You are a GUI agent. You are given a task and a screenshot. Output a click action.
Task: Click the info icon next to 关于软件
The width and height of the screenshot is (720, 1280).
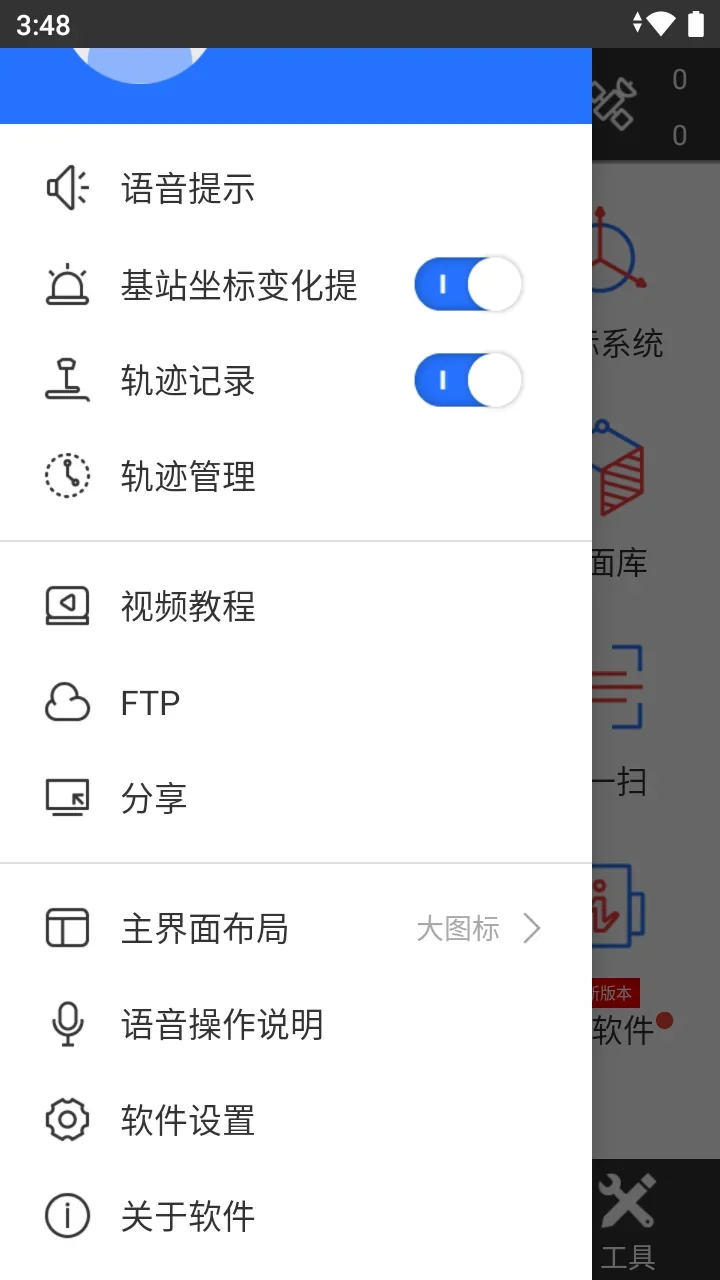point(66,1217)
